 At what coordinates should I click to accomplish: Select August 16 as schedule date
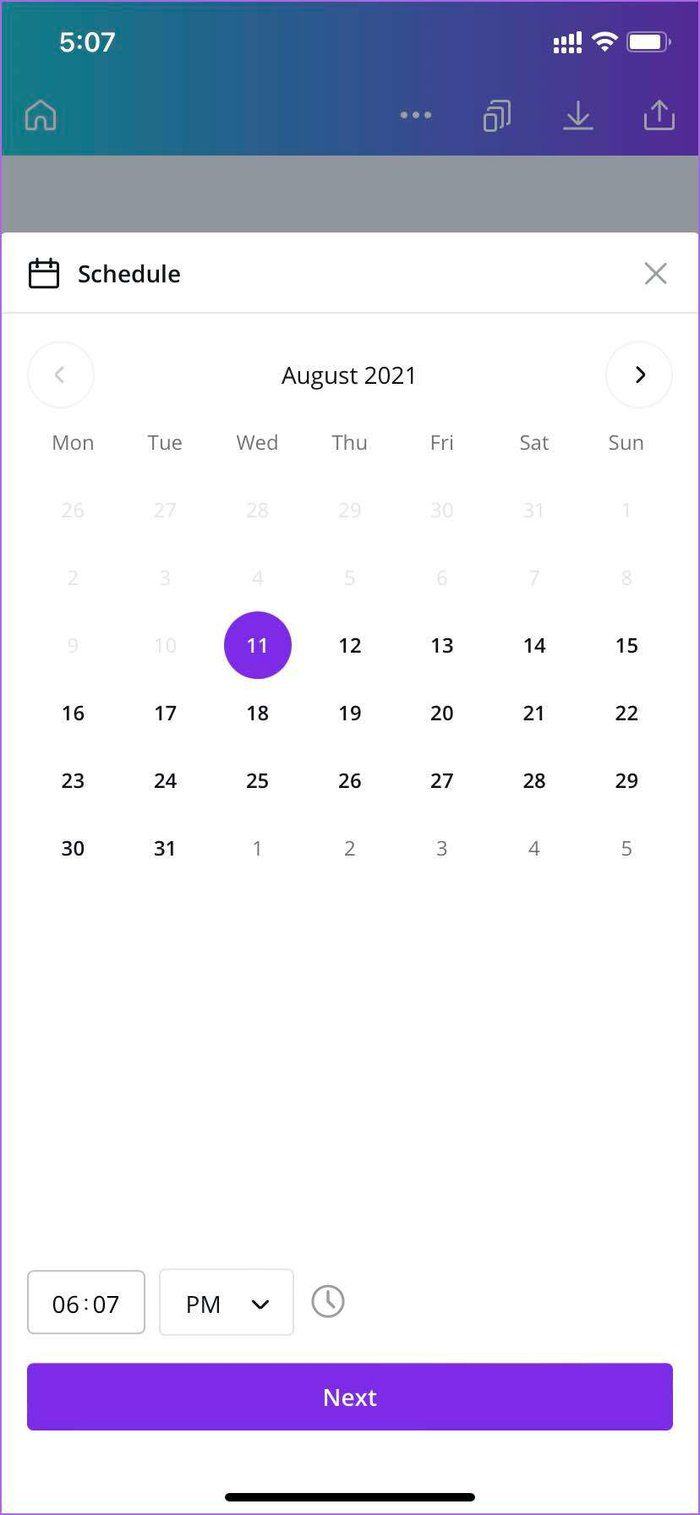tap(73, 713)
